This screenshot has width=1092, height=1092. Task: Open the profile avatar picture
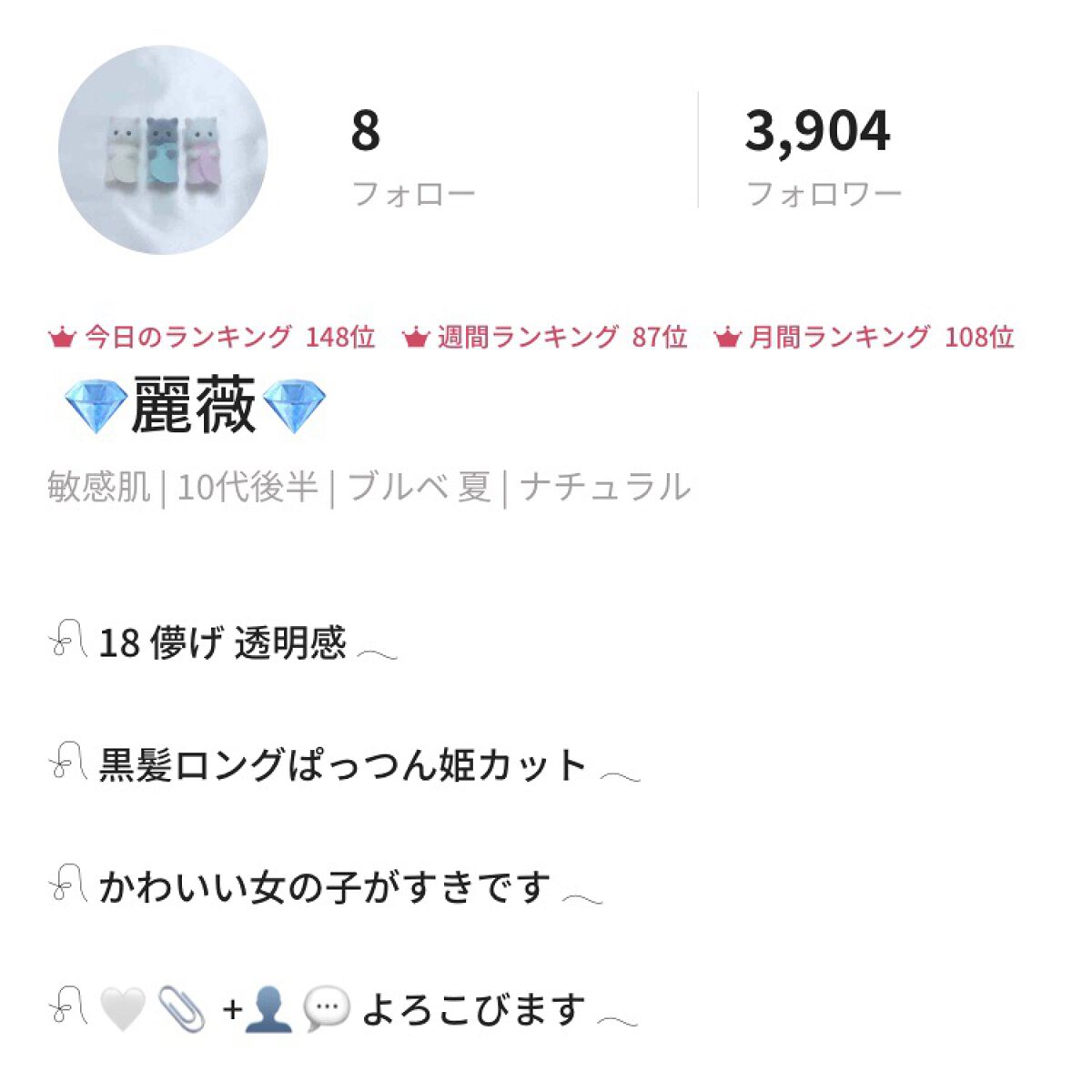(x=163, y=150)
